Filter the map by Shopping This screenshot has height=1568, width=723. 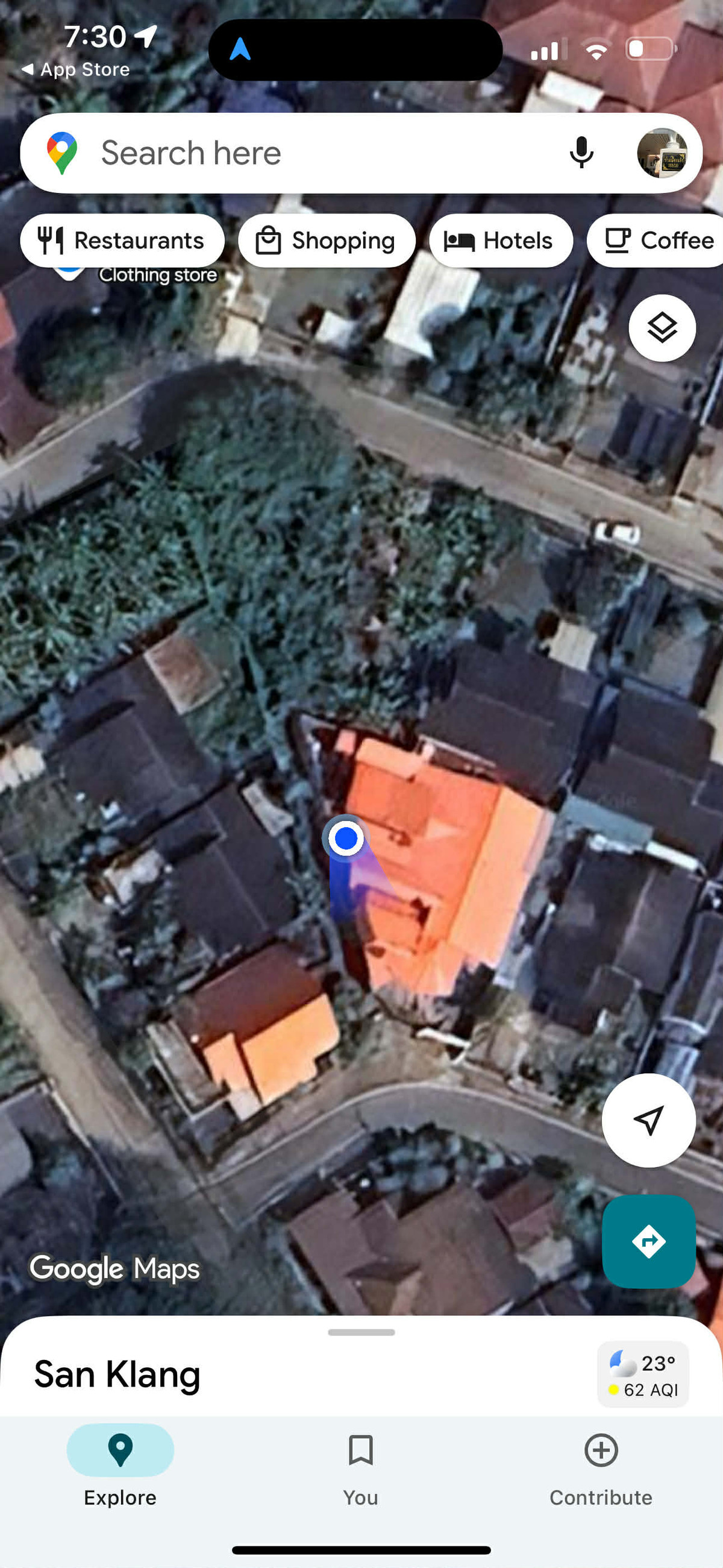[327, 241]
